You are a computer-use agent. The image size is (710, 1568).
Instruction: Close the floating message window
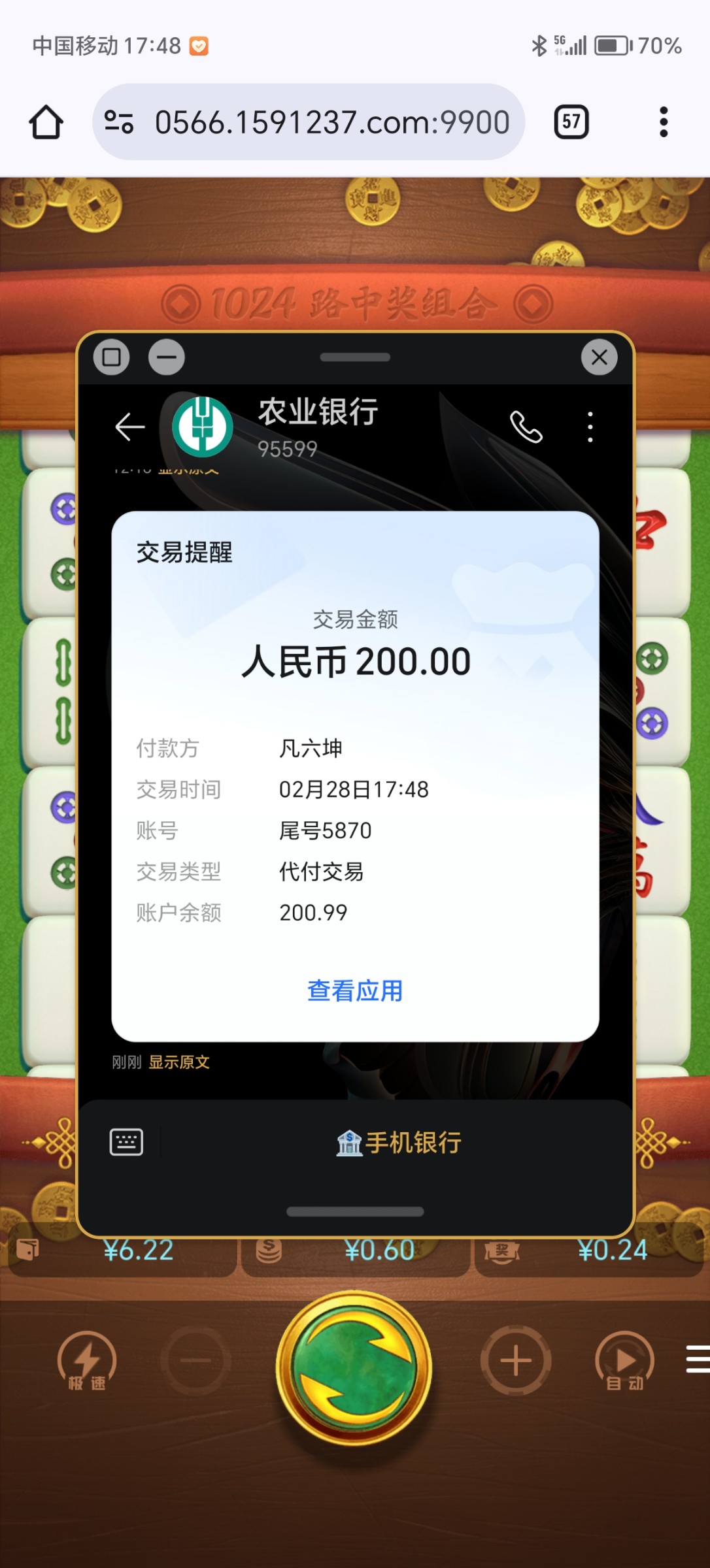599,357
